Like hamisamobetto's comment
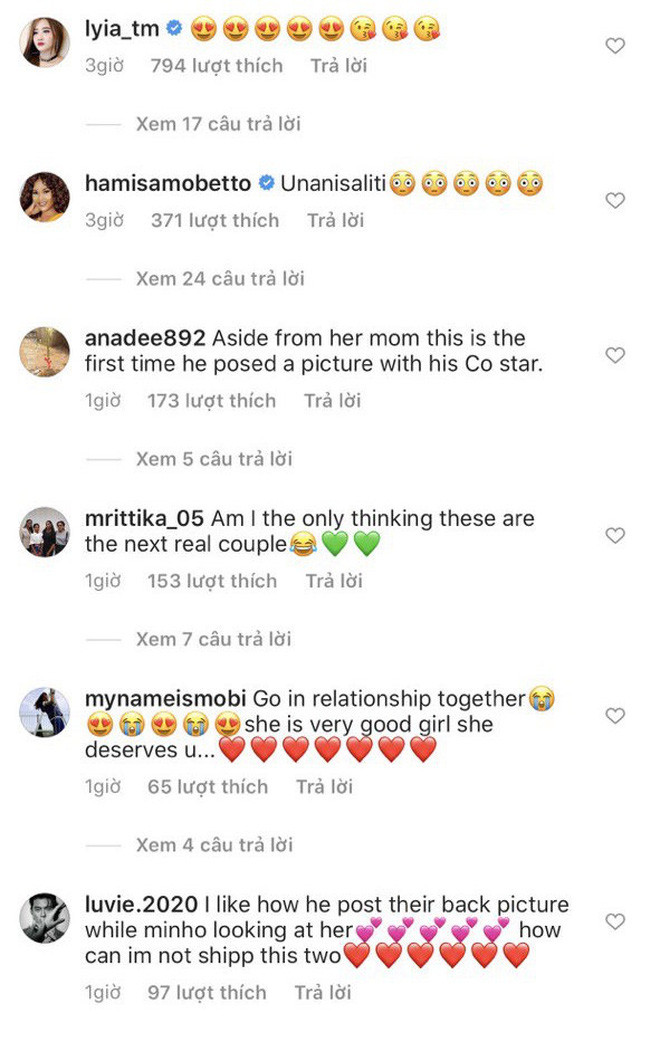 tap(616, 201)
